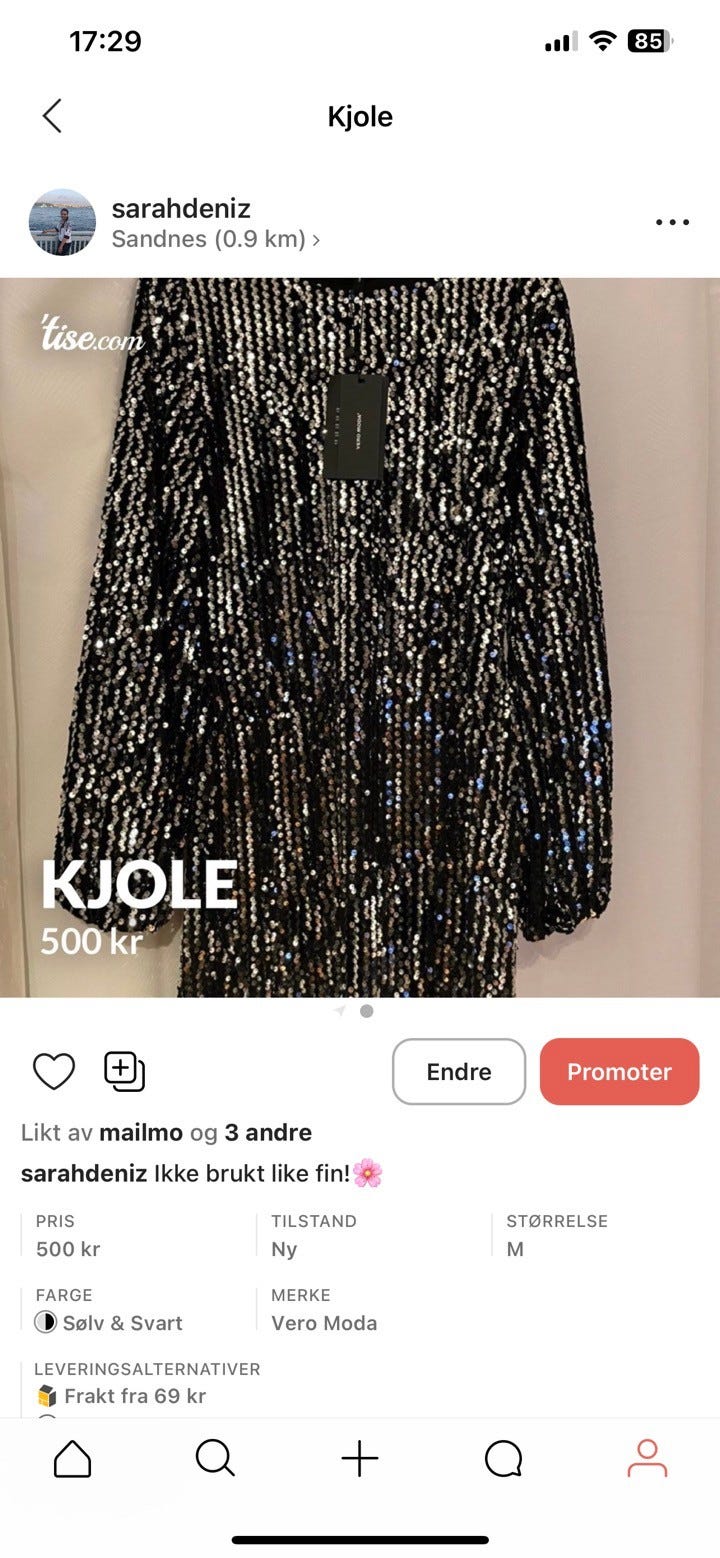Expand the Sandnes seller location details
The width and height of the screenshot is (720, 1558).
coord(214,240)
